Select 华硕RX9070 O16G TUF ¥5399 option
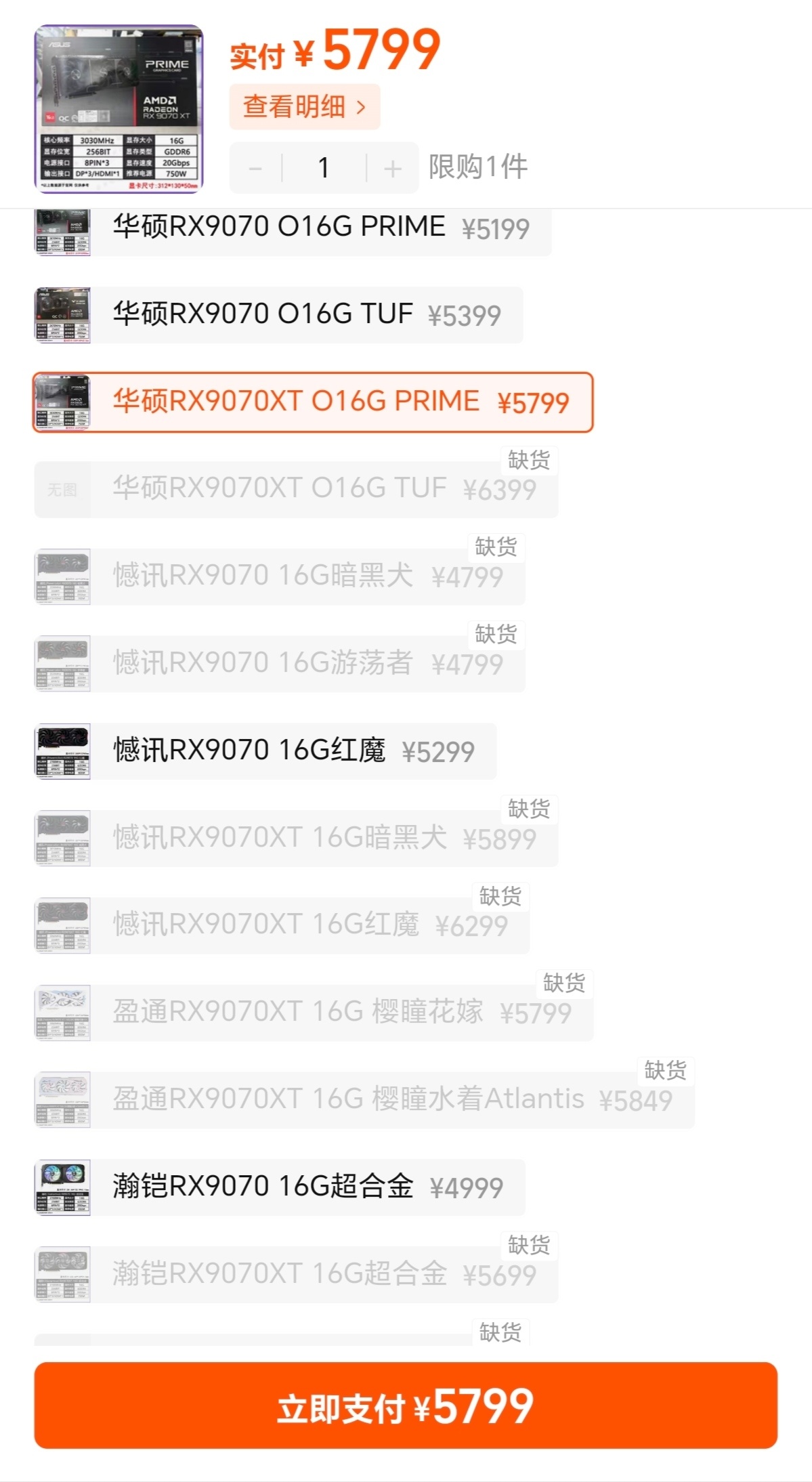 click(278, 315)
